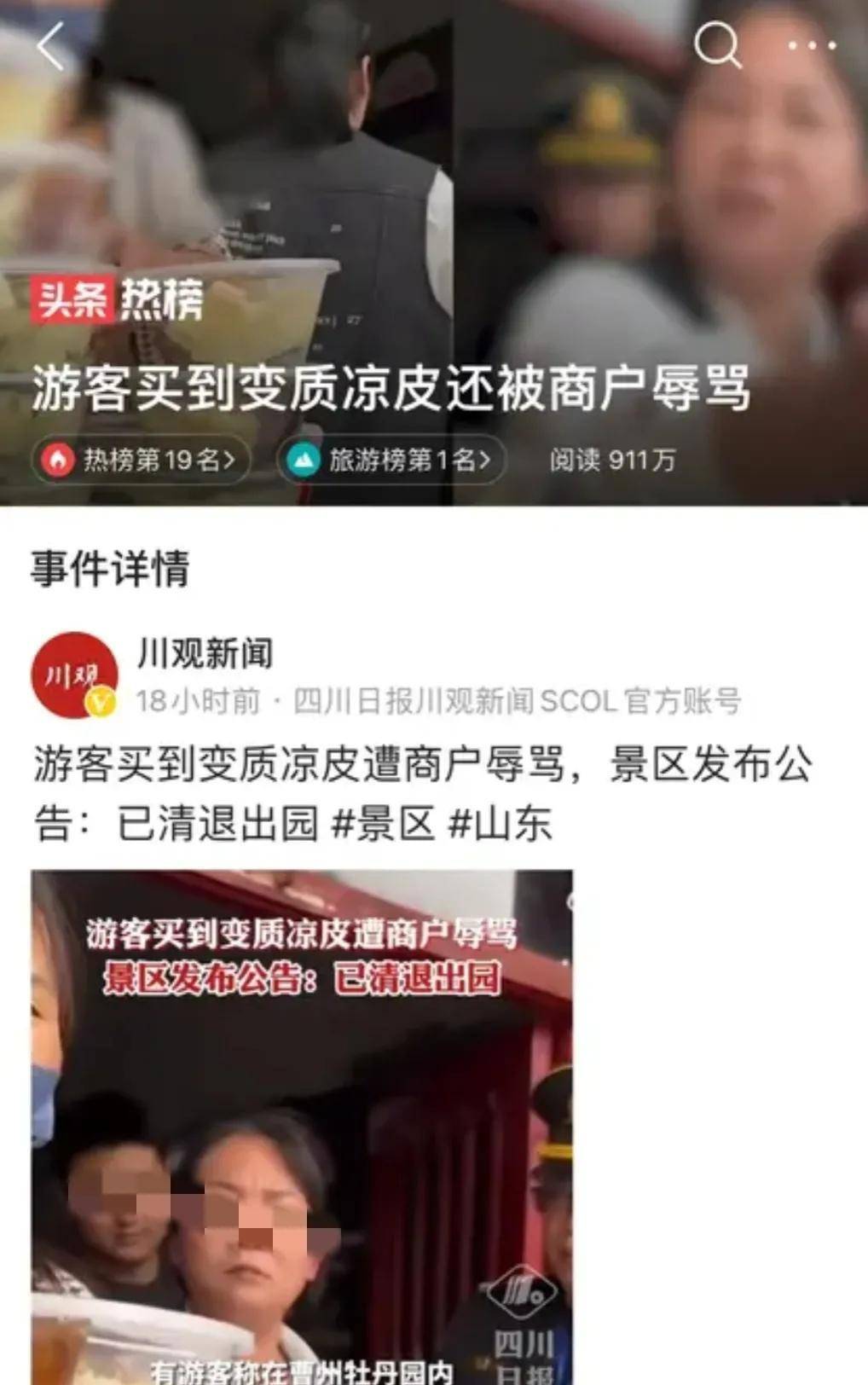Viewport: 868px width, 1385px height.
Task: Open the 热榜第19名 ranking chip
Action: (x=142, y=461)
